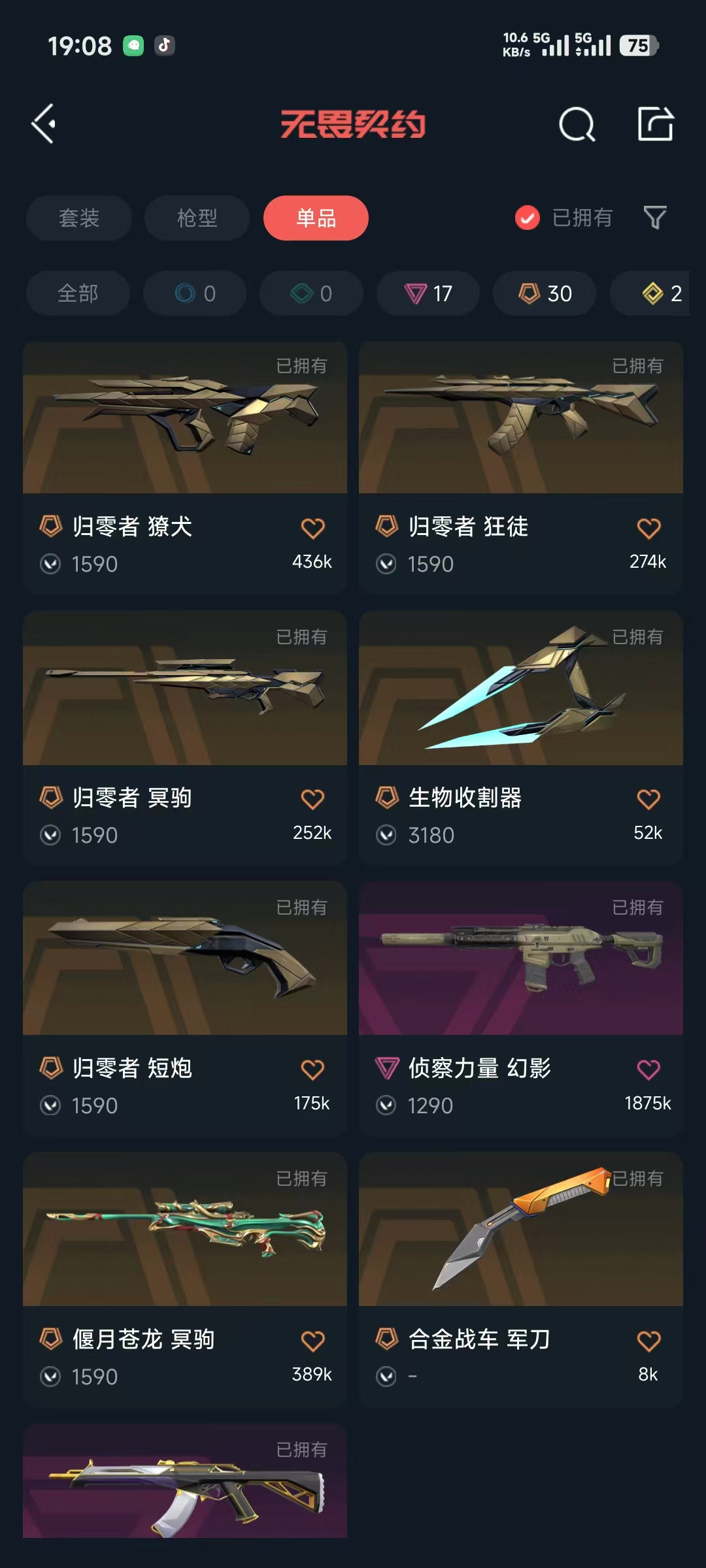Open the 生物收割器 melee skin card

click(x=521, y=689)
